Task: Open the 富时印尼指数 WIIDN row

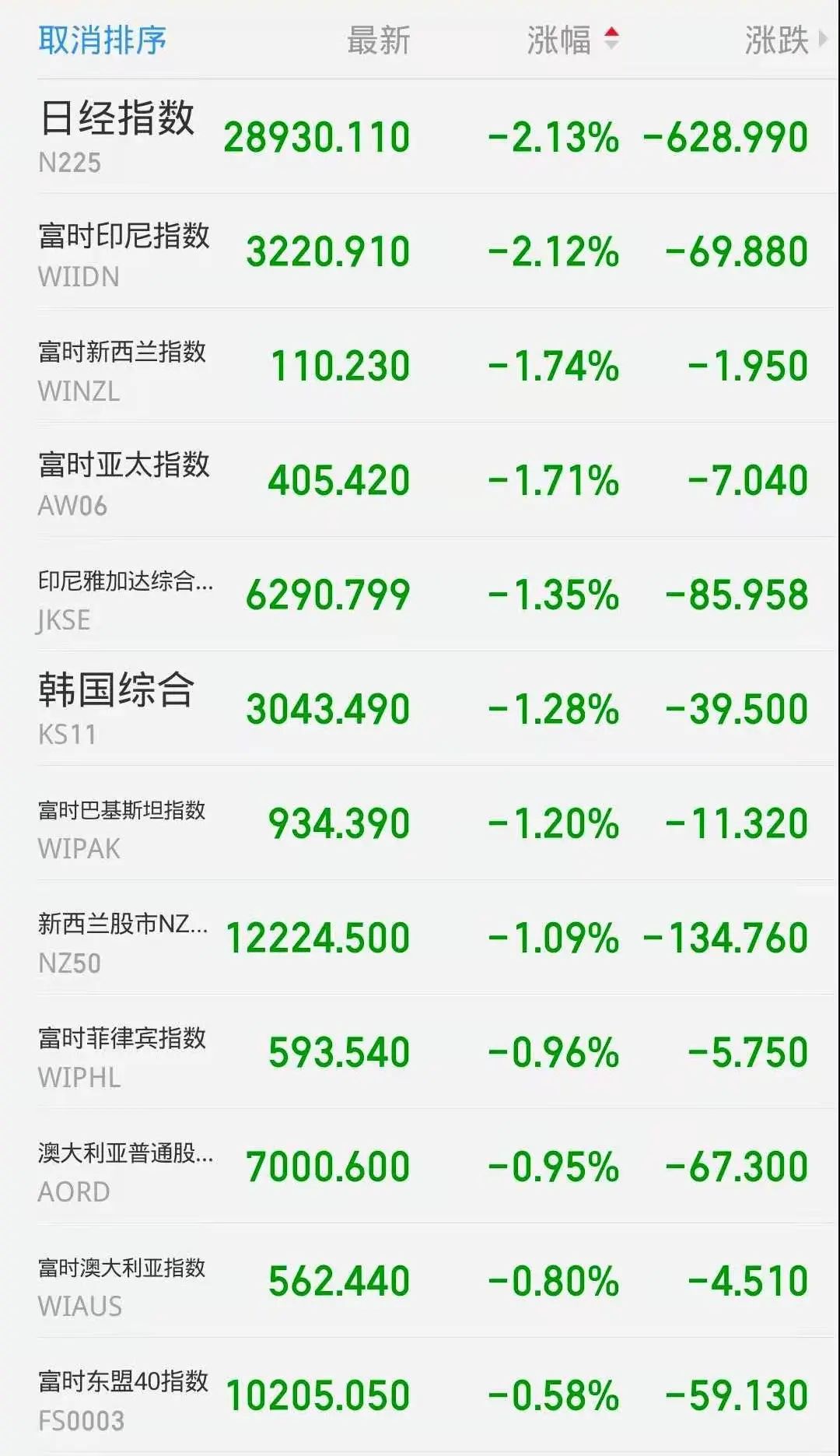Action: (x=437, y=251)
